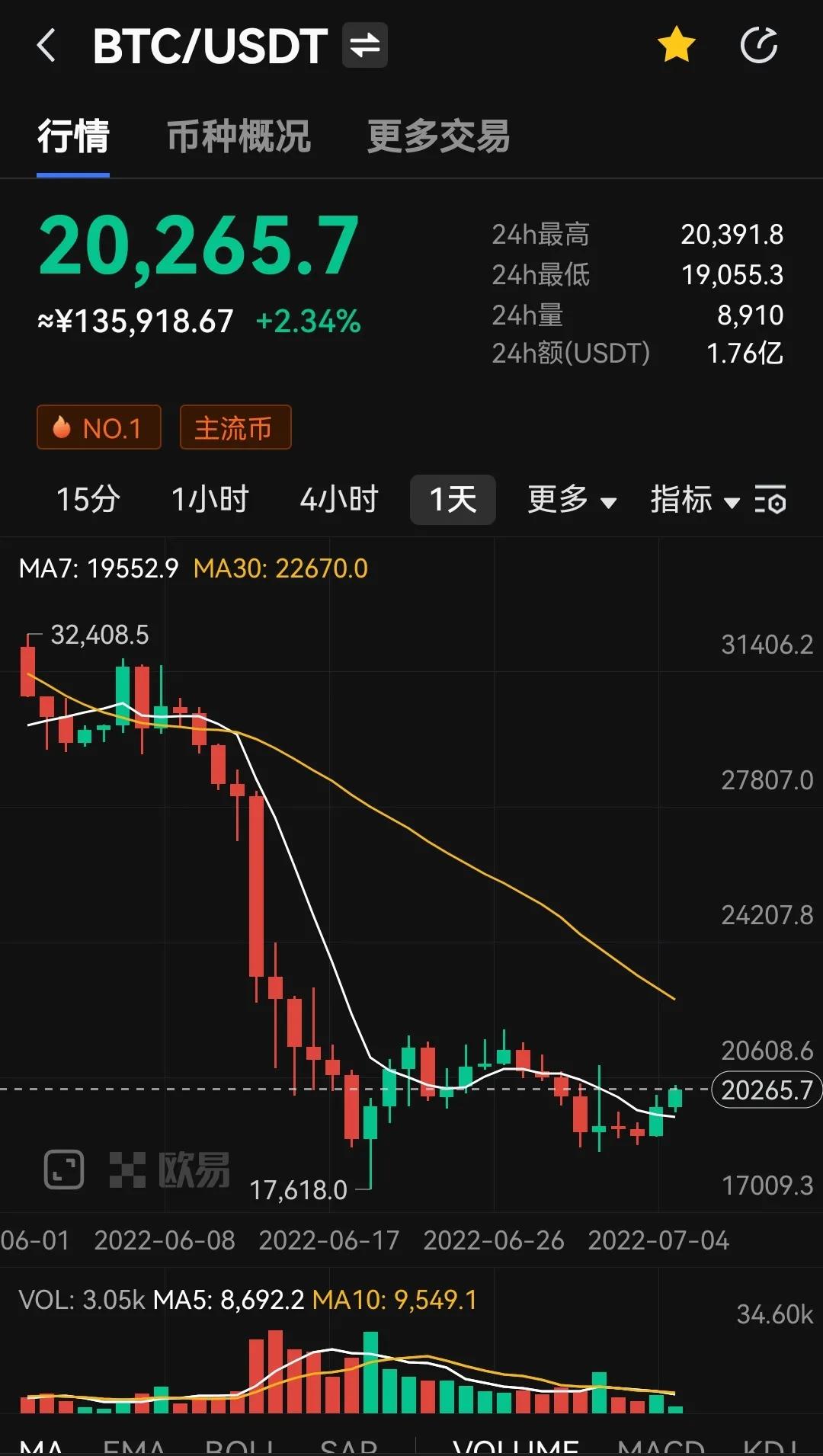Toggle the favorite star for BTC/USDT
The image size is (823, 1456).
(676, 45)
